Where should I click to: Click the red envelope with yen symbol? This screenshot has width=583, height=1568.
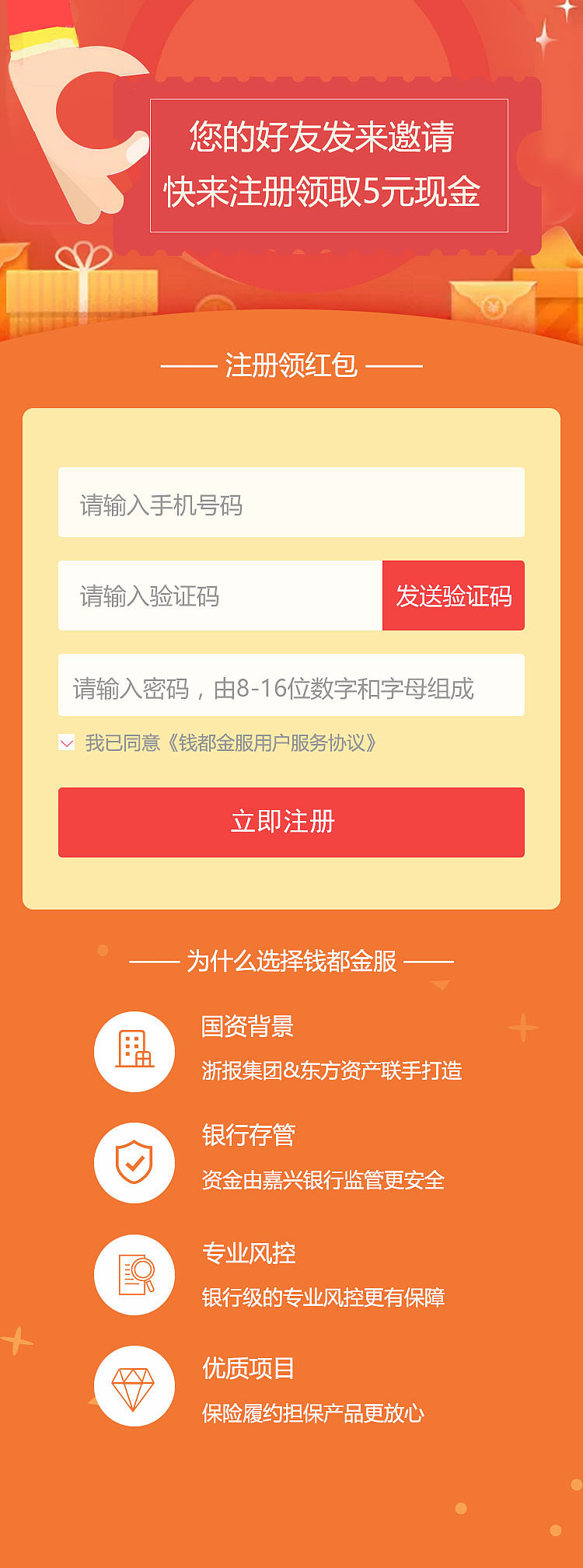click(494, 305)
